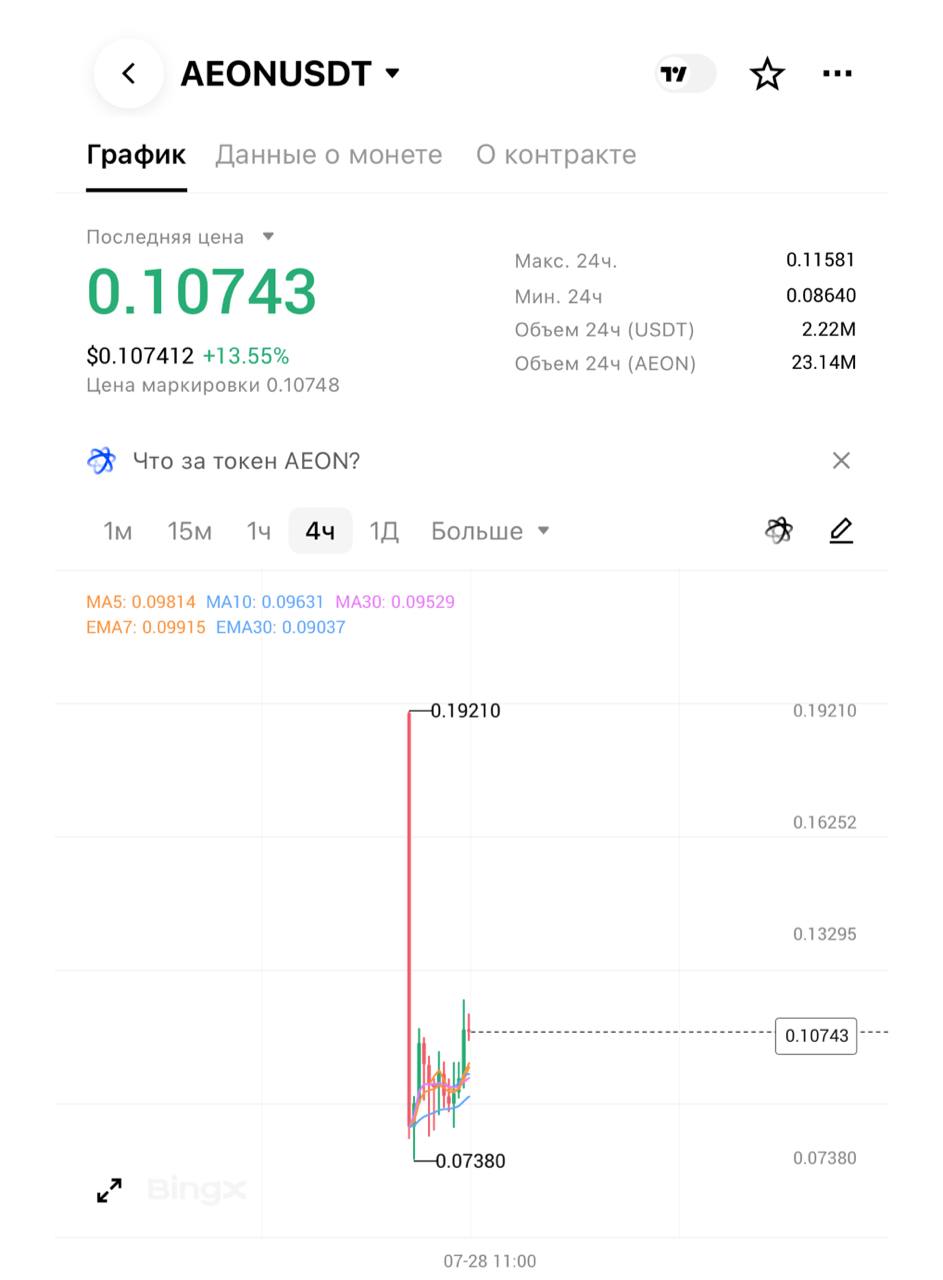Image resolution: width=943 pixels, height=1280 pixels.
Task: Open the three-dot overflow menu
Action: pyautogui.click(x=837, y=73)
